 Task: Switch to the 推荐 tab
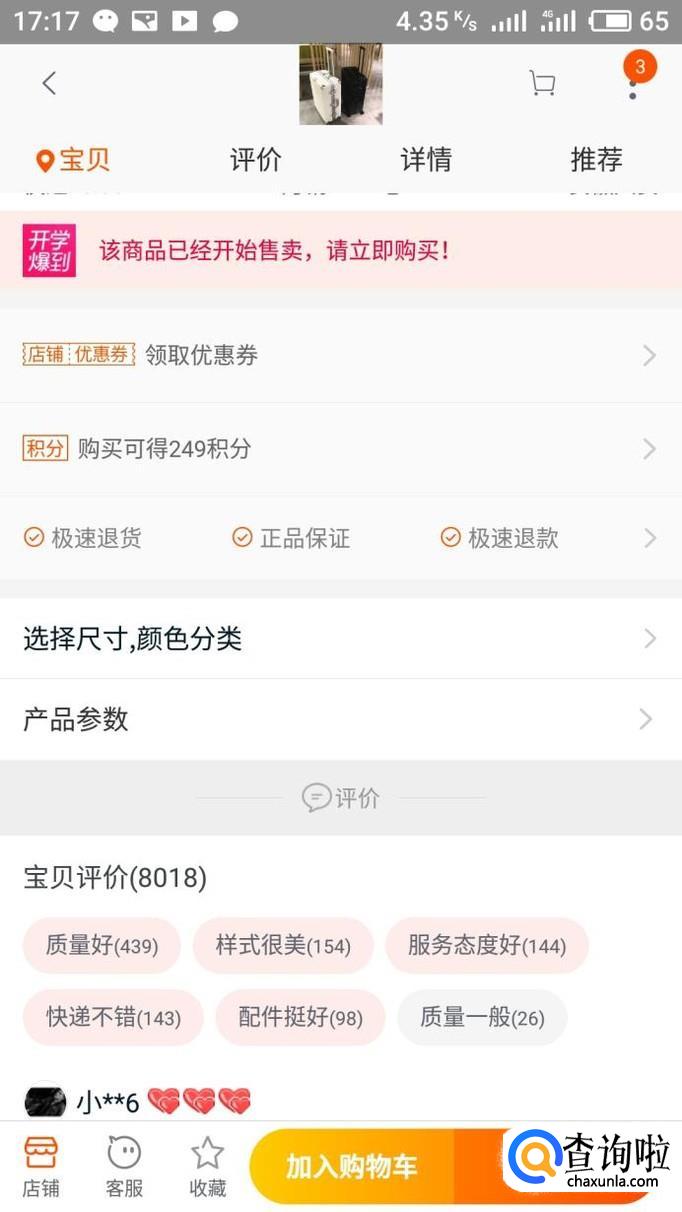click(596, 159)
